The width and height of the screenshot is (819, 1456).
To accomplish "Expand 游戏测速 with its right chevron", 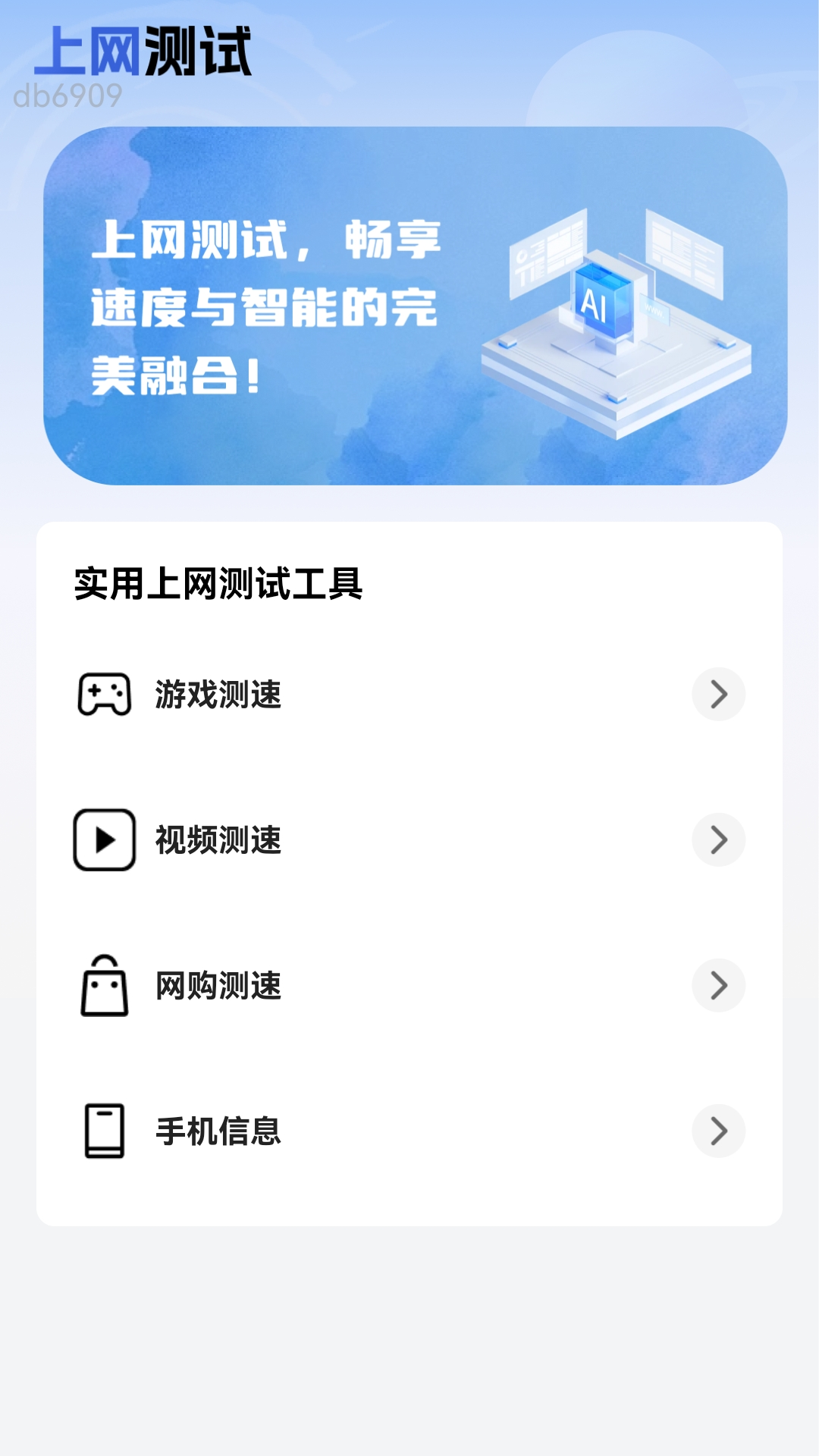I will coord(718,694).
